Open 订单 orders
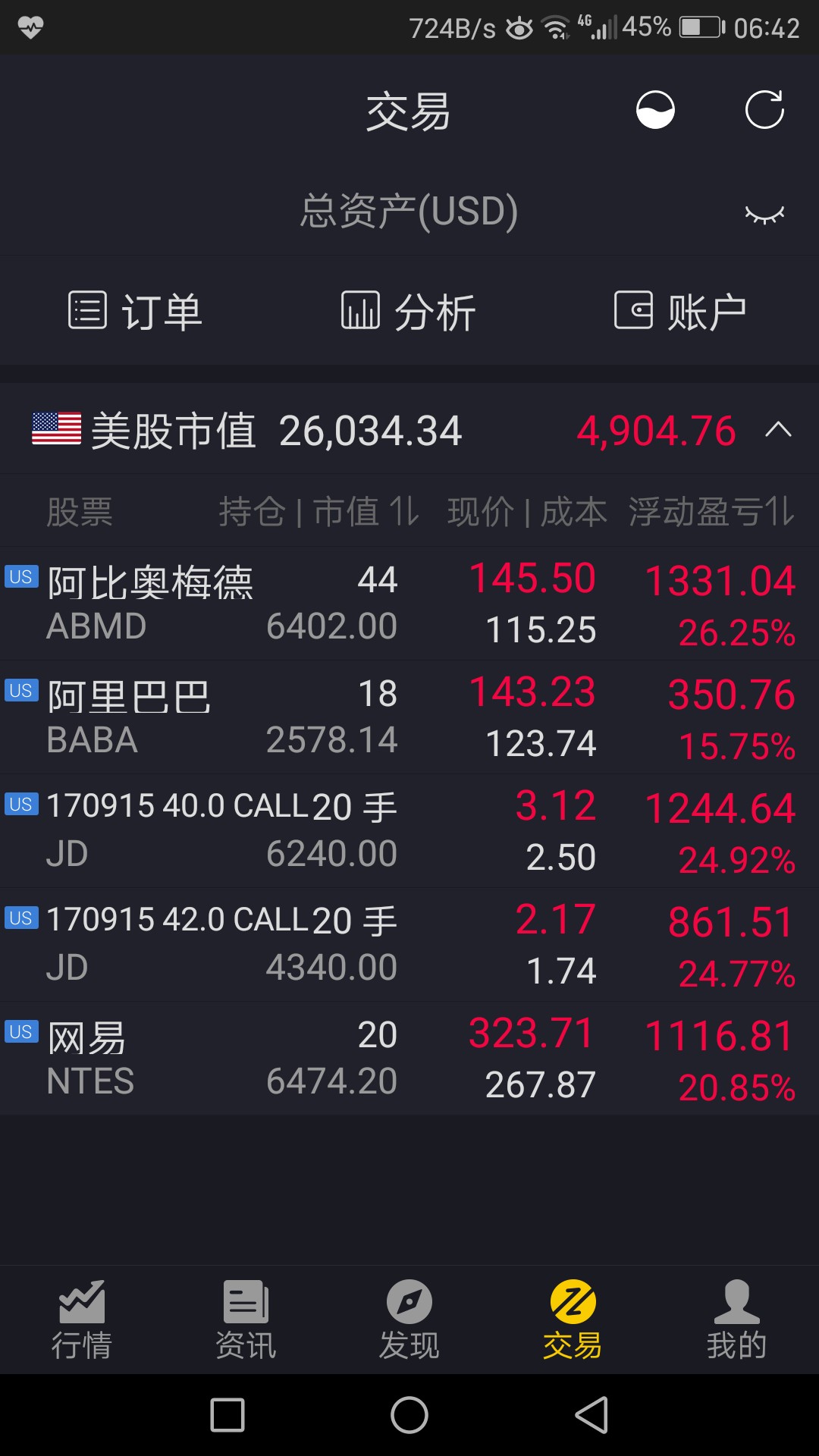819x1456 pixels. [x=136, y=311]
